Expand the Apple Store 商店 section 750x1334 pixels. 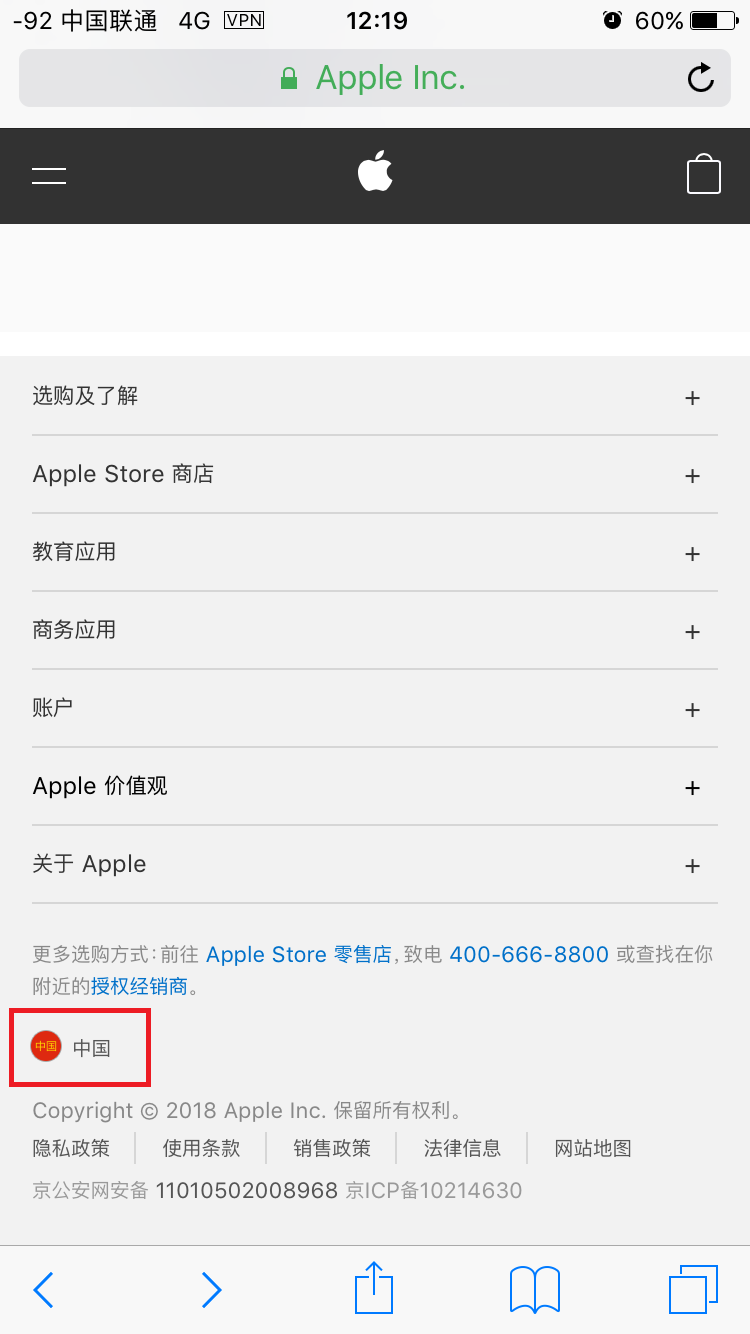pyautogui.click(x=375, y=475)
